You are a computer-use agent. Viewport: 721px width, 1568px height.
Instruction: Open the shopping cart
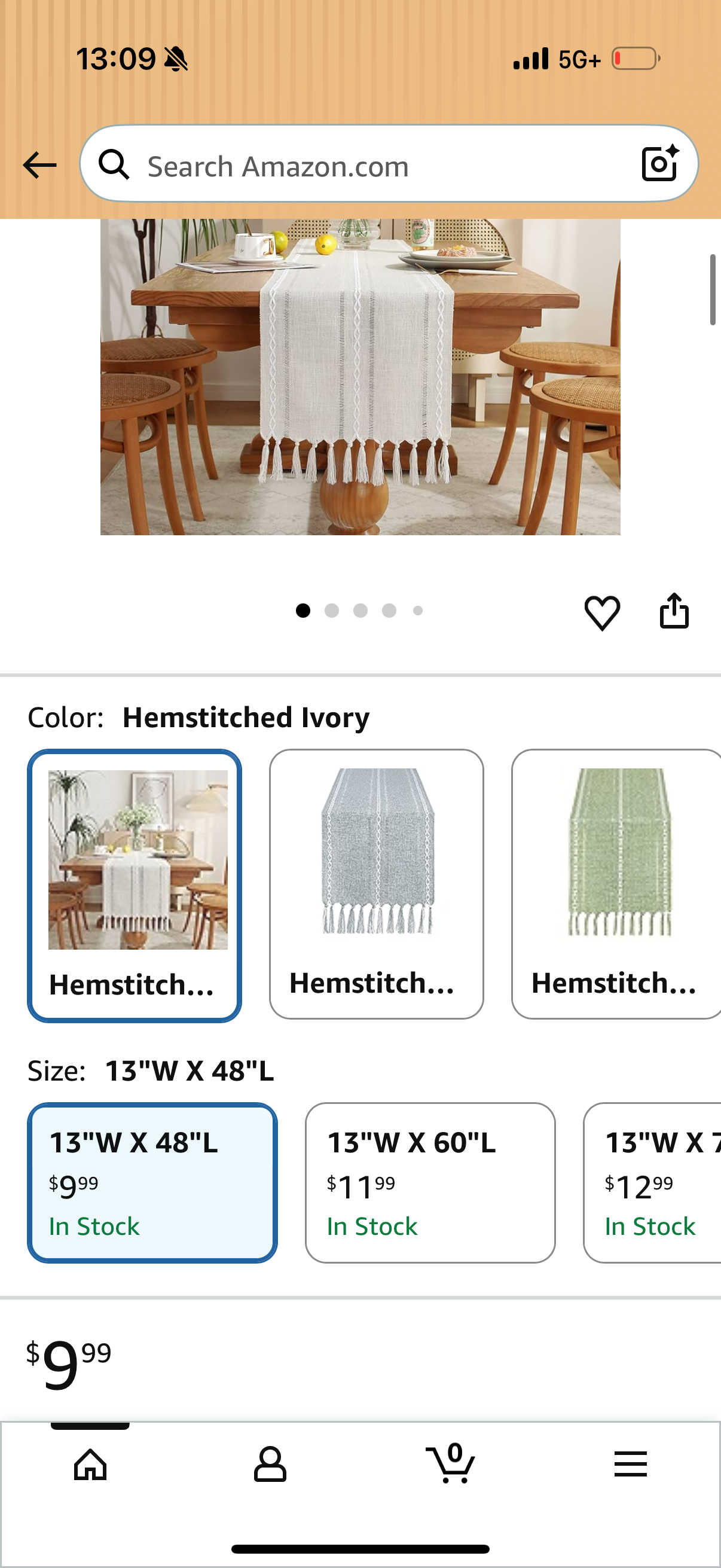[x=451, y=1463]
